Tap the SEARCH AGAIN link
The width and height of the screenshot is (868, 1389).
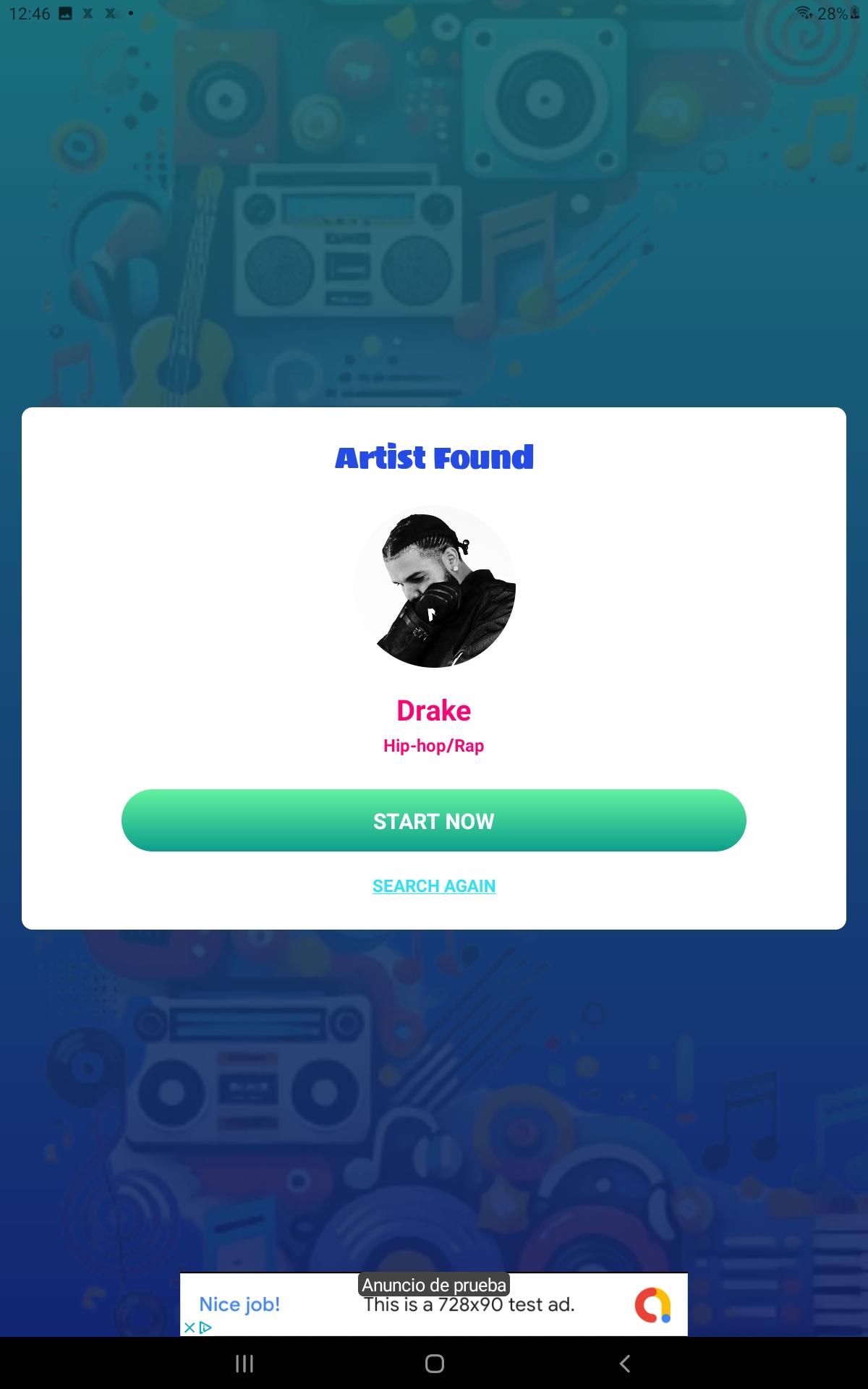[433, 885]
